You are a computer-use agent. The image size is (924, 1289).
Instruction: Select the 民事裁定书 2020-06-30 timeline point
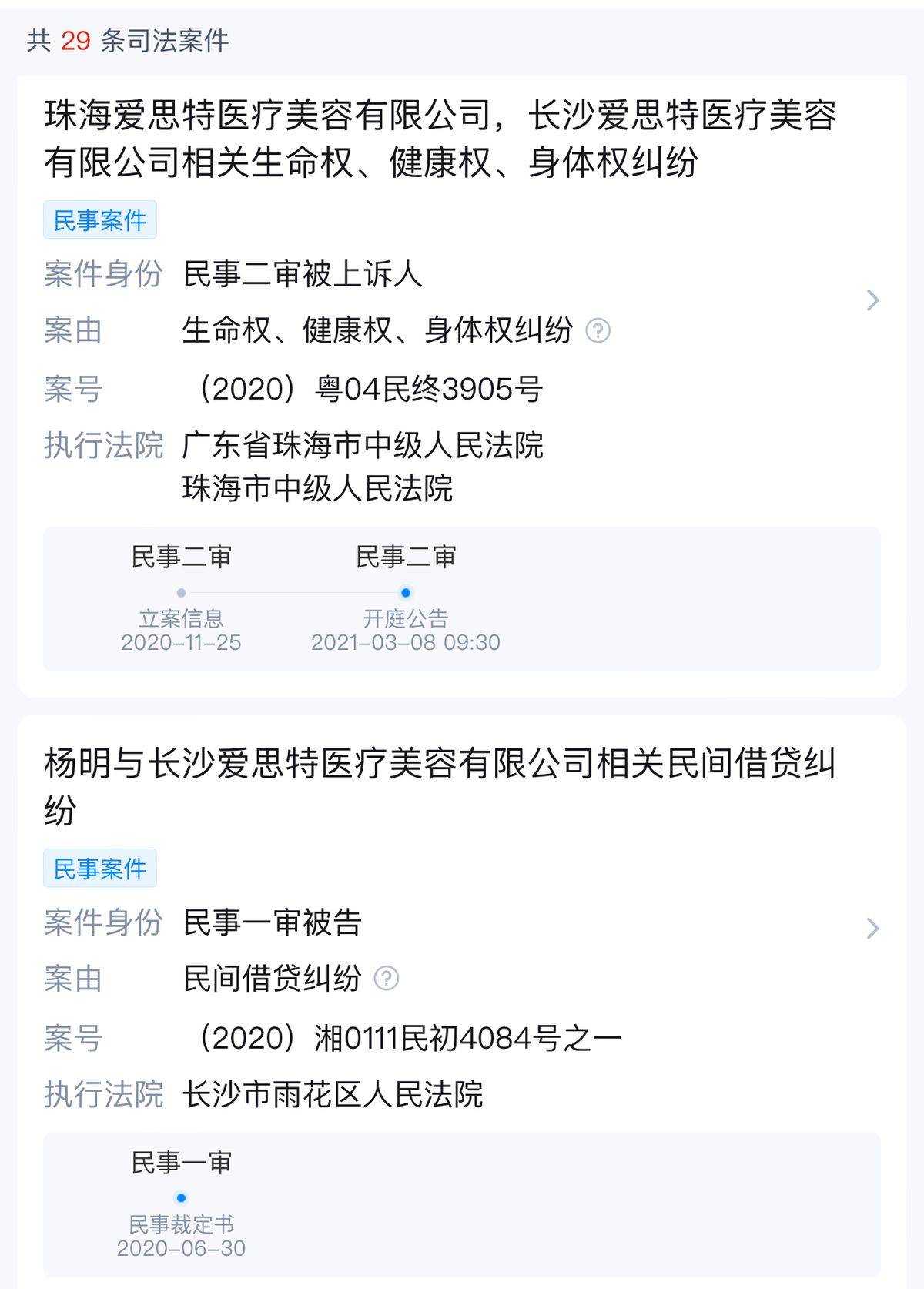click(181, 1198)
